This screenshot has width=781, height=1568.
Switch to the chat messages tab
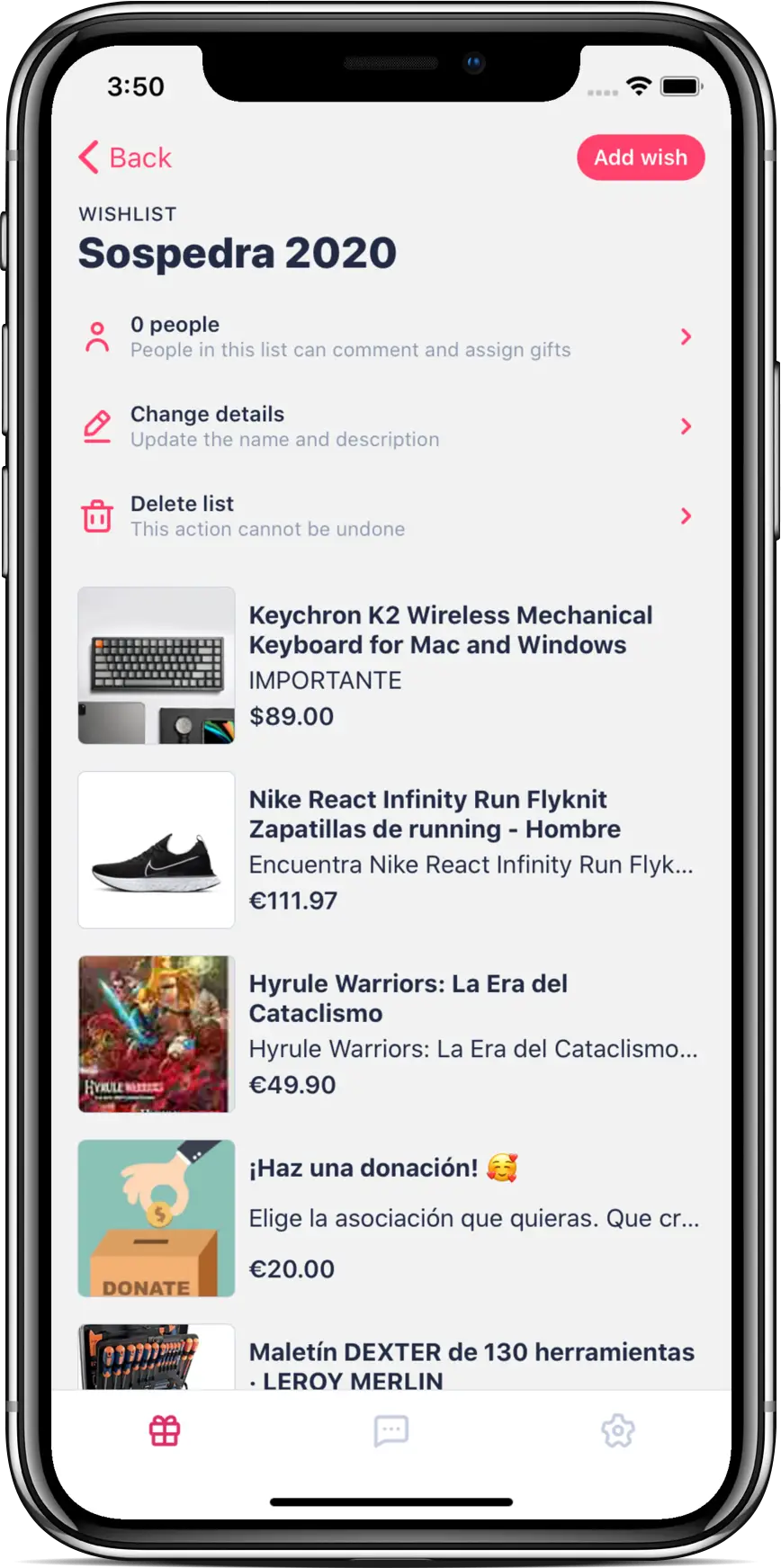391,1430
